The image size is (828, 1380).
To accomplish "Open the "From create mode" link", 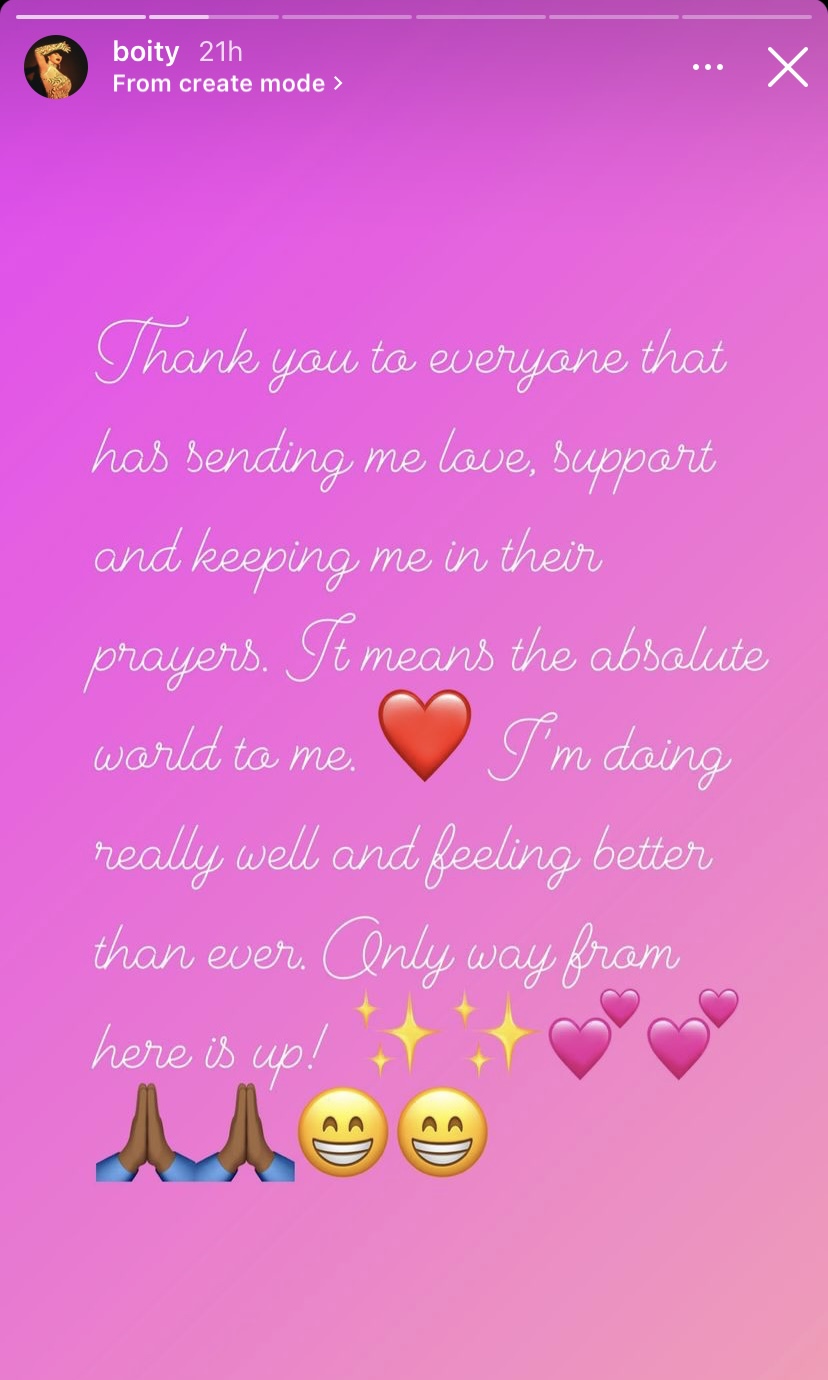I will 227,84.
